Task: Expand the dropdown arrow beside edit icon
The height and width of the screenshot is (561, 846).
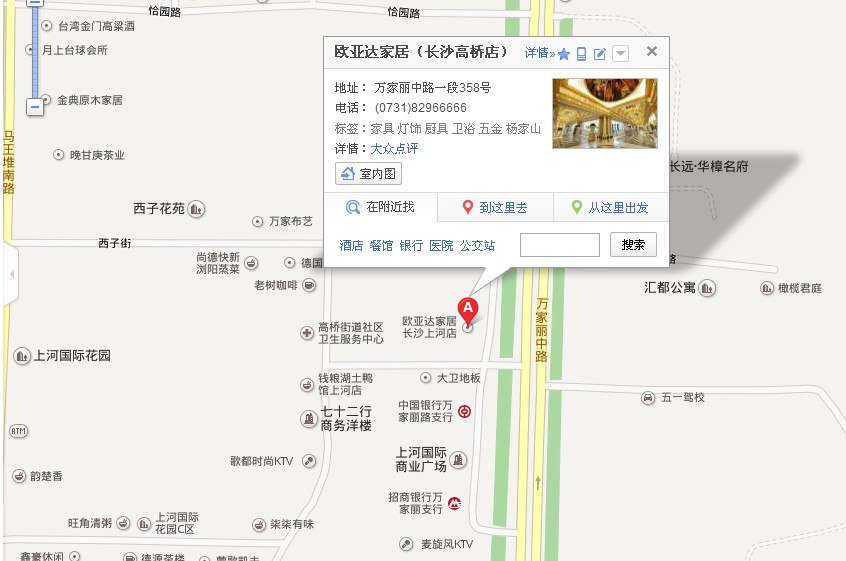Action: (620, 54)
